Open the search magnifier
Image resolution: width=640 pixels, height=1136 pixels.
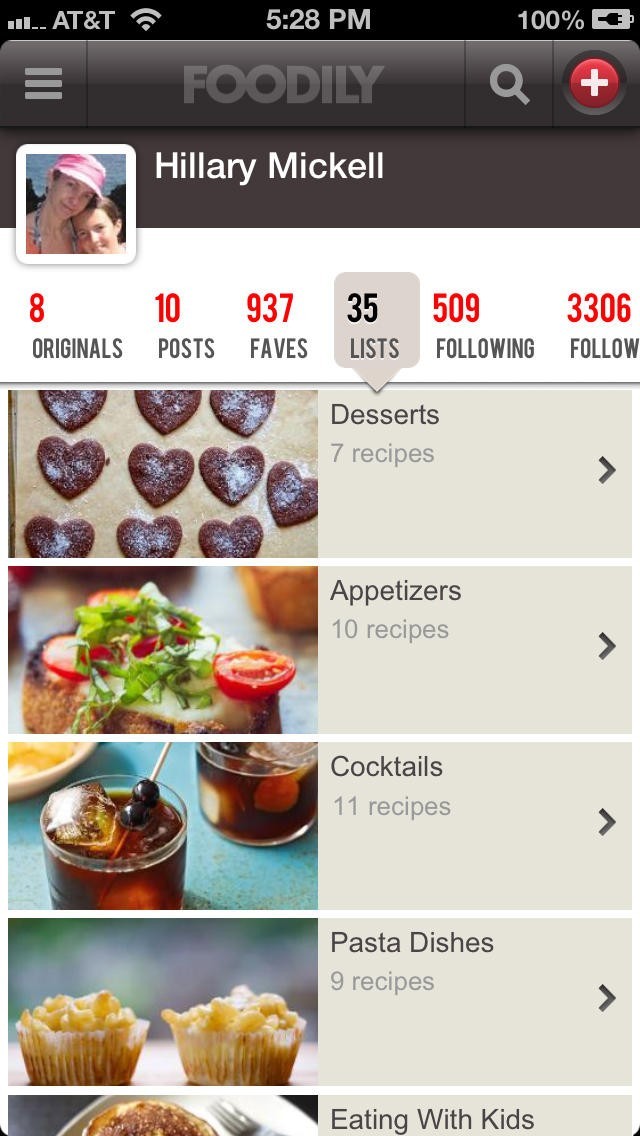coord(508,84)
